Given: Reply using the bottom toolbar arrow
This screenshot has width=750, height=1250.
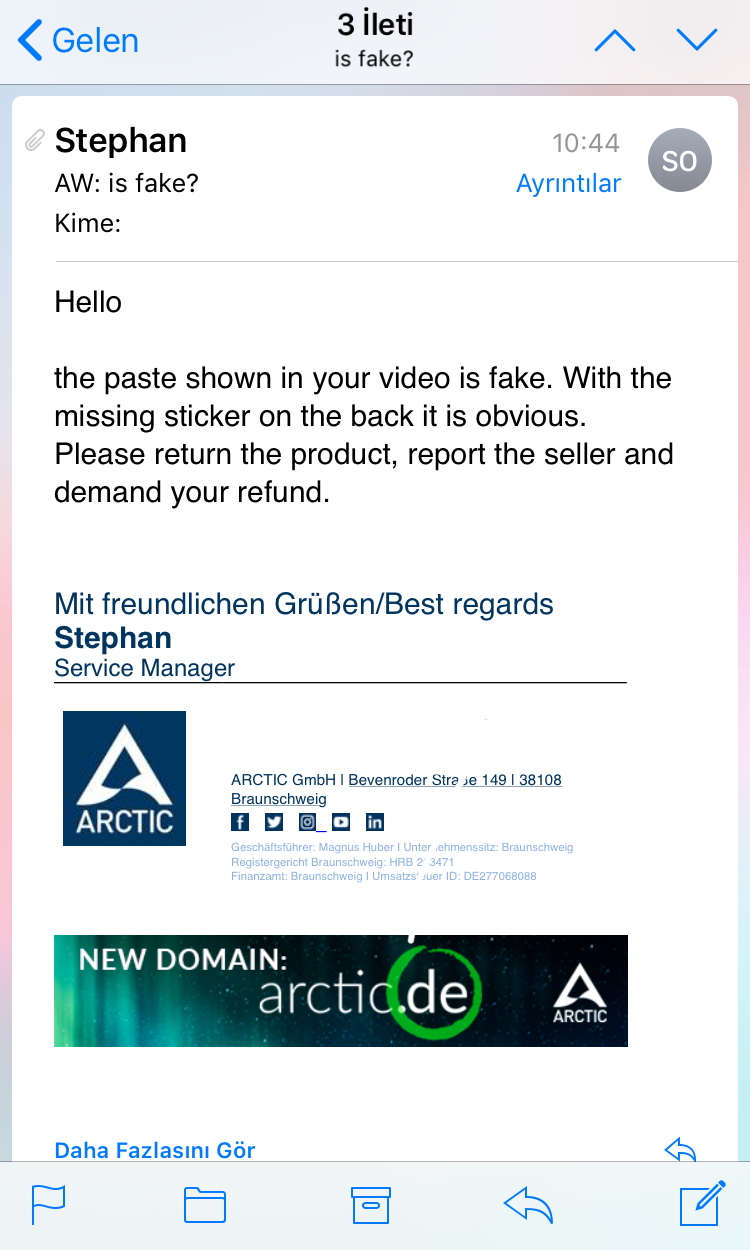Looking at the screenshot, I should pyautogui.click(x=528, y=1205).
